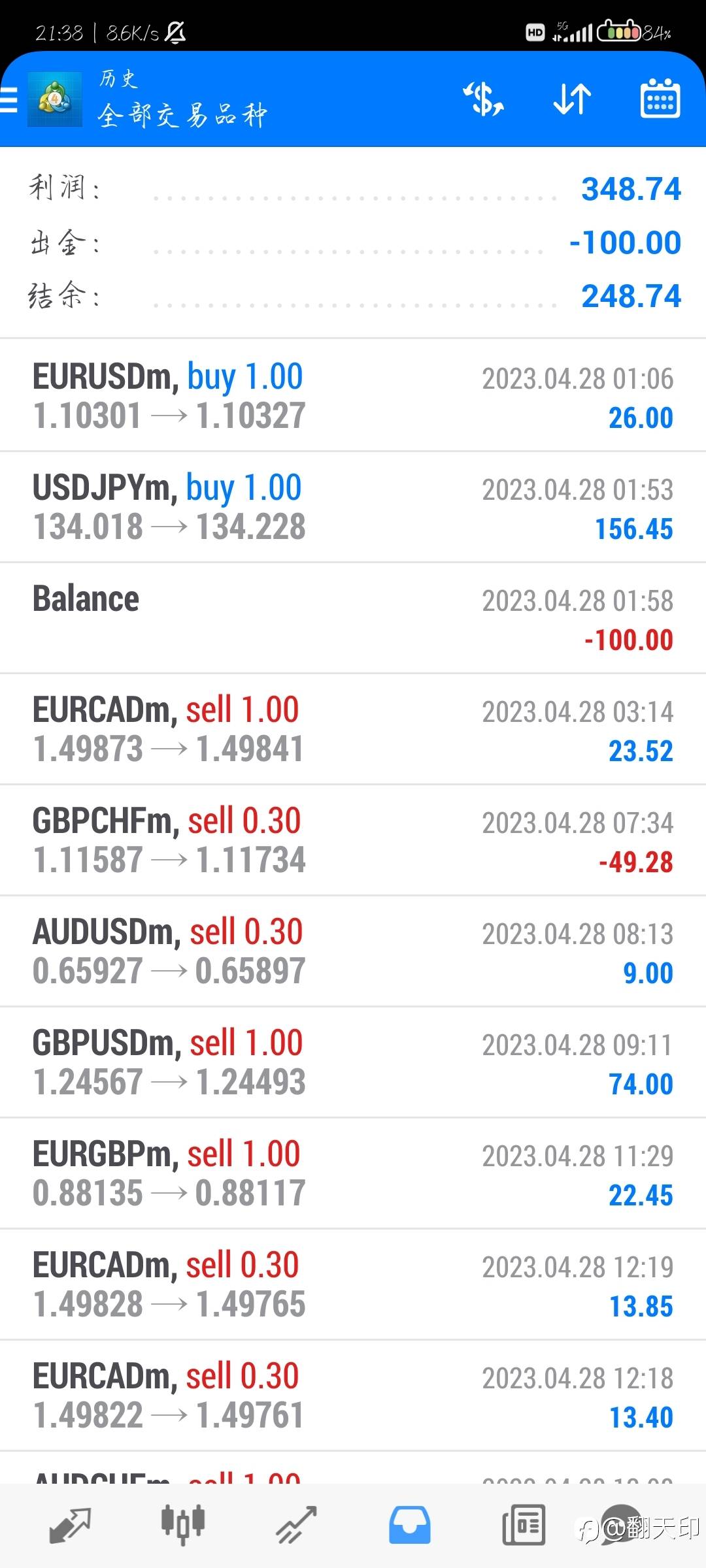Image resolution: width=706 pixels, height=1568 pixels.
Task: Open the EURGBPm sell 1.00 trade
Action: 353,1173
